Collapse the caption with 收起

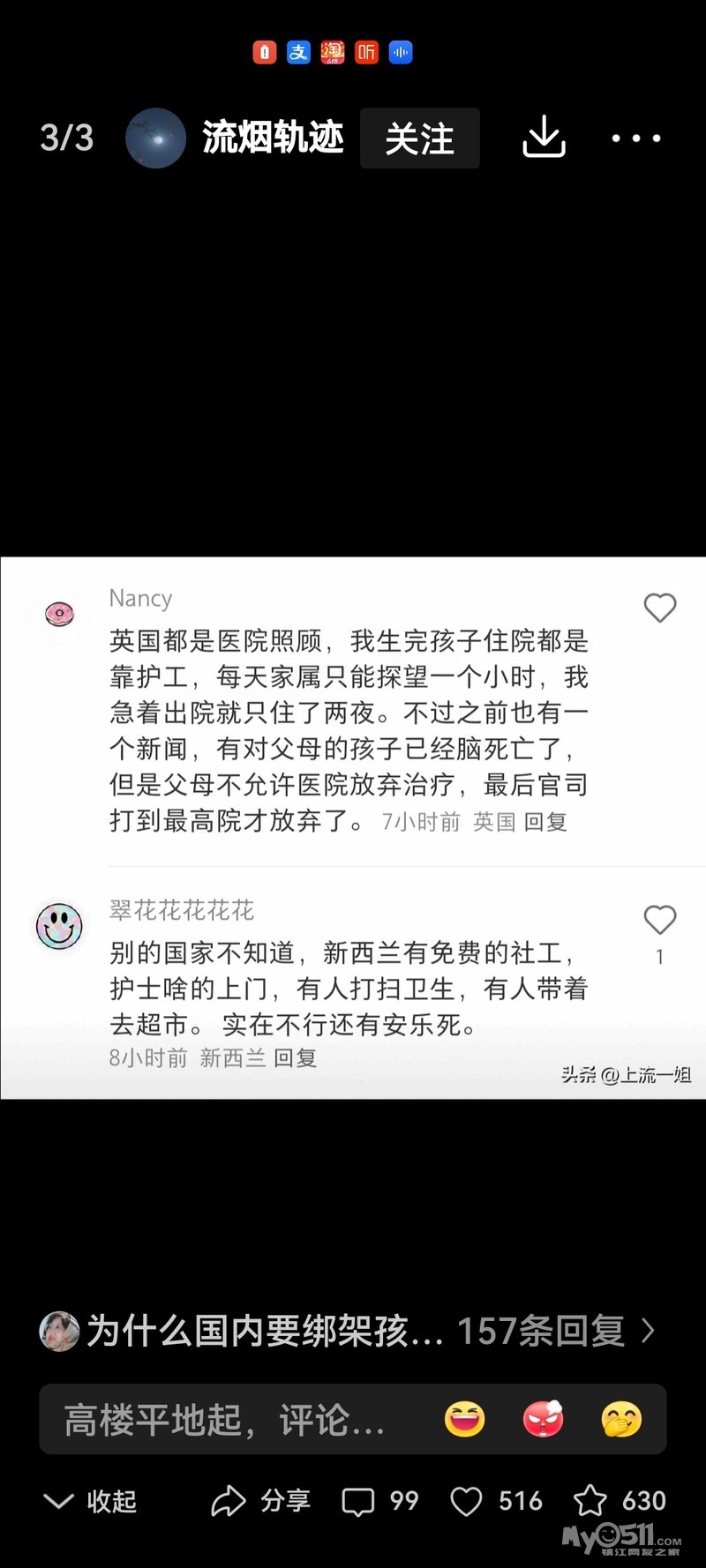click(90, 1501)
